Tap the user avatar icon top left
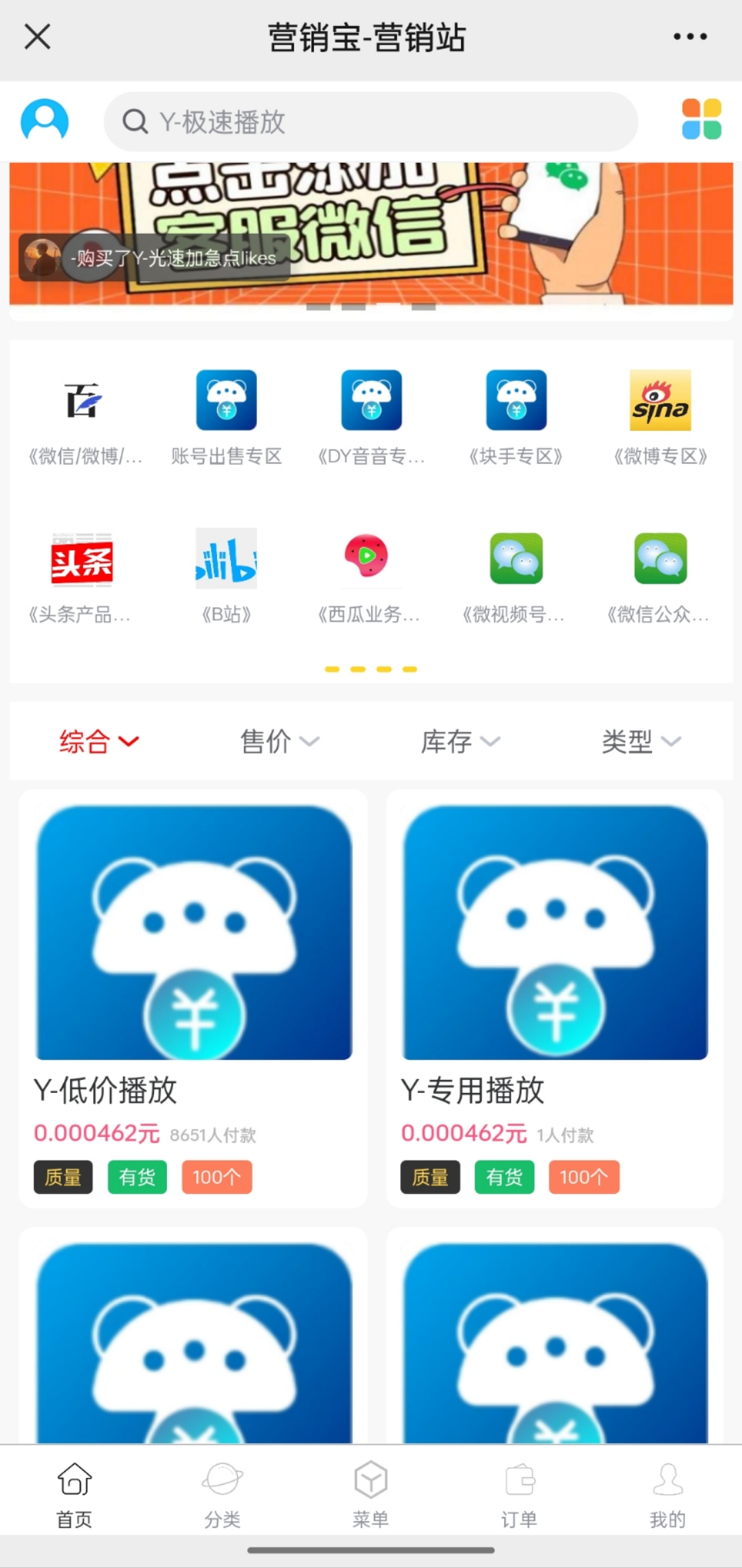The width and height of the screenshot is (742, 1568). click(45, 121)
